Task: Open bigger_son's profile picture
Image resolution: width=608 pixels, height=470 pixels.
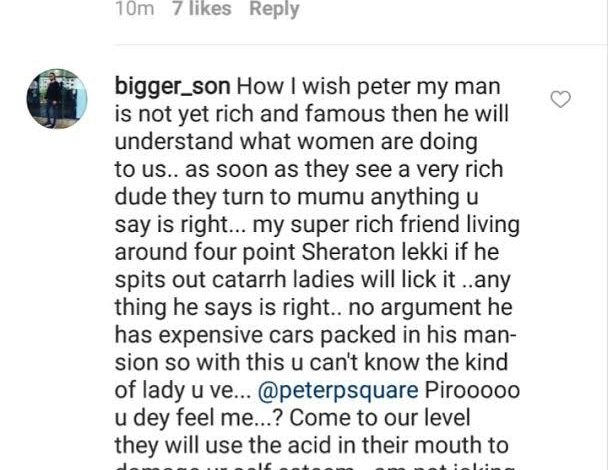Action: pos(55,99)
